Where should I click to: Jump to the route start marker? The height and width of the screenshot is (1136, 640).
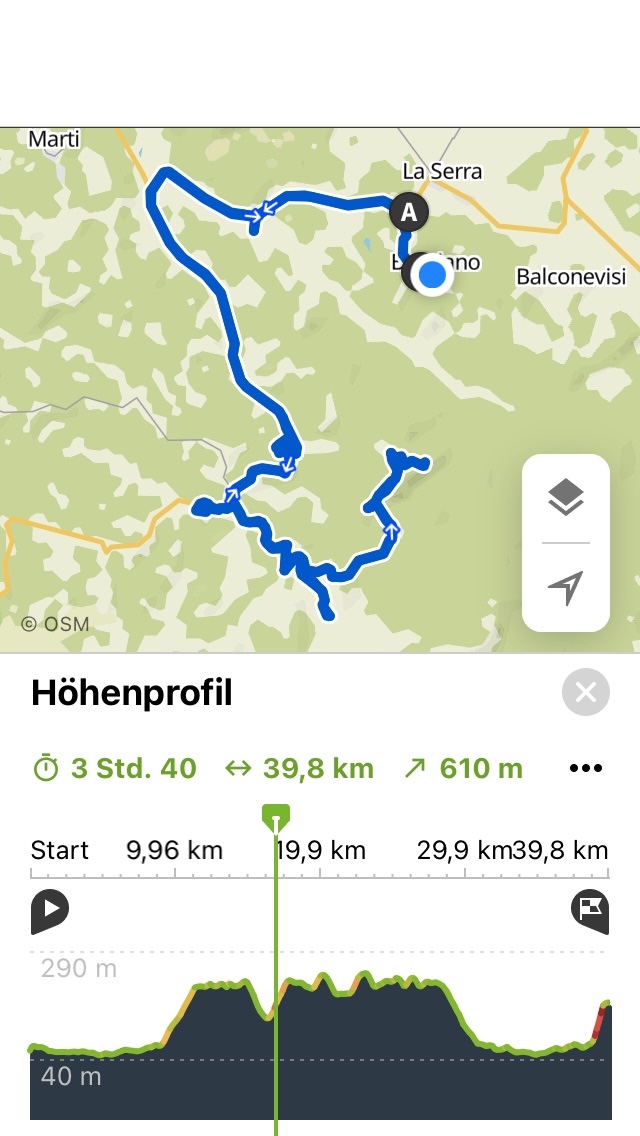[x=49, y=909]
